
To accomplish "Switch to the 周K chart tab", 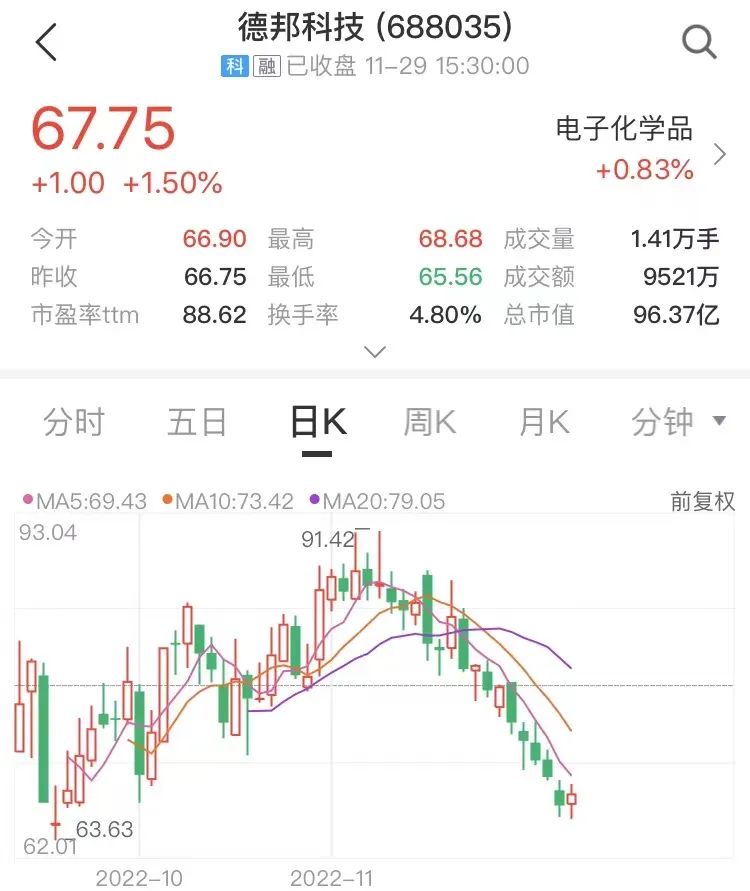I will (430, 422).
